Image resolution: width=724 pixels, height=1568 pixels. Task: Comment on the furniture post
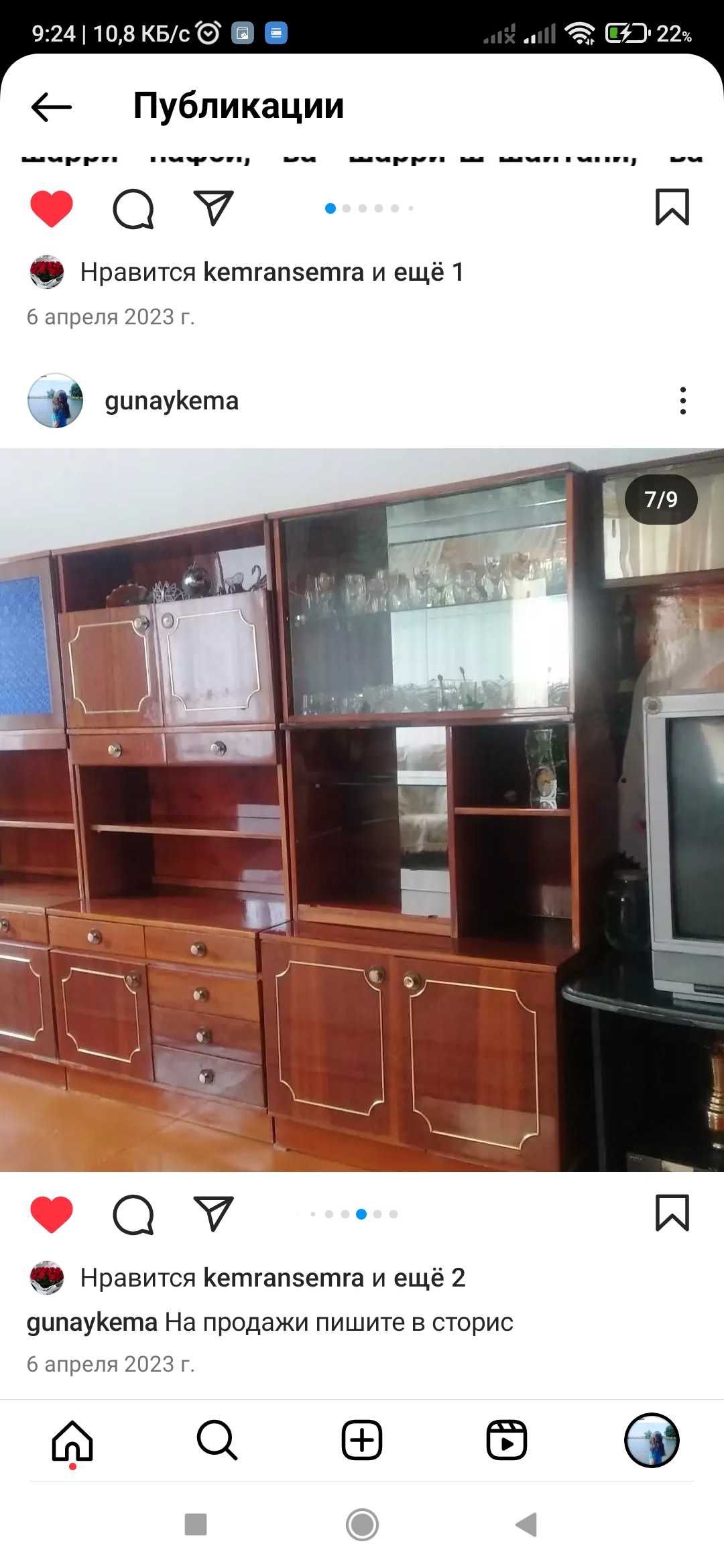(x=133, y=1214)
